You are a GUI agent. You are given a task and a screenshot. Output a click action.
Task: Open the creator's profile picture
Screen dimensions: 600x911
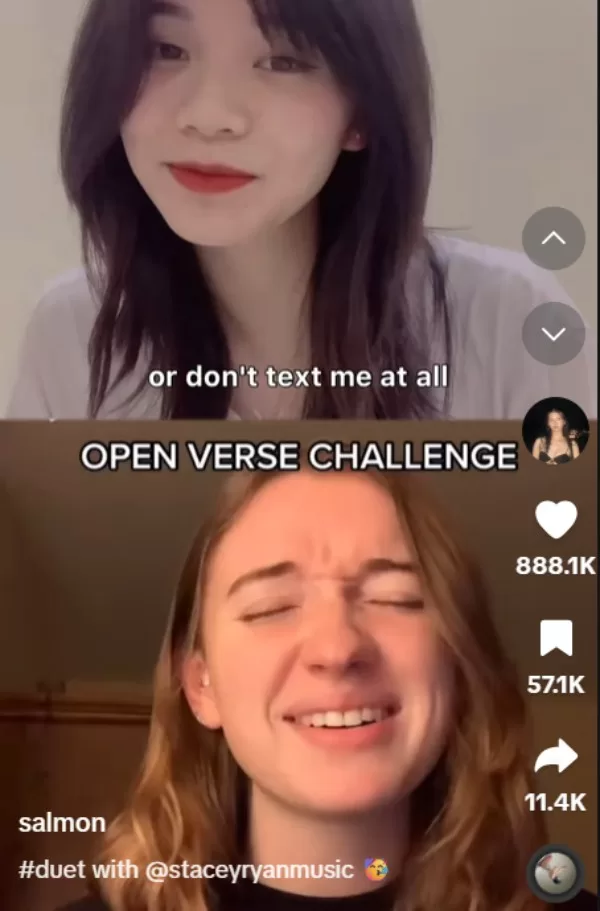pos(555,430)
